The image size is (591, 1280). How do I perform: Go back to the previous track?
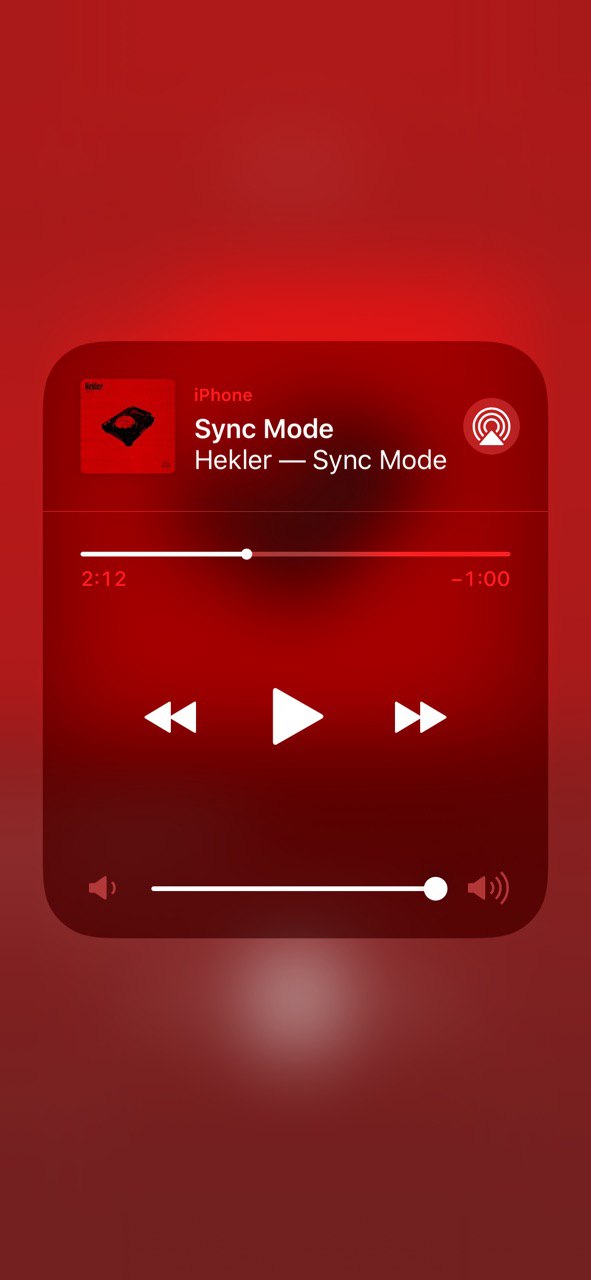[171, 717]
